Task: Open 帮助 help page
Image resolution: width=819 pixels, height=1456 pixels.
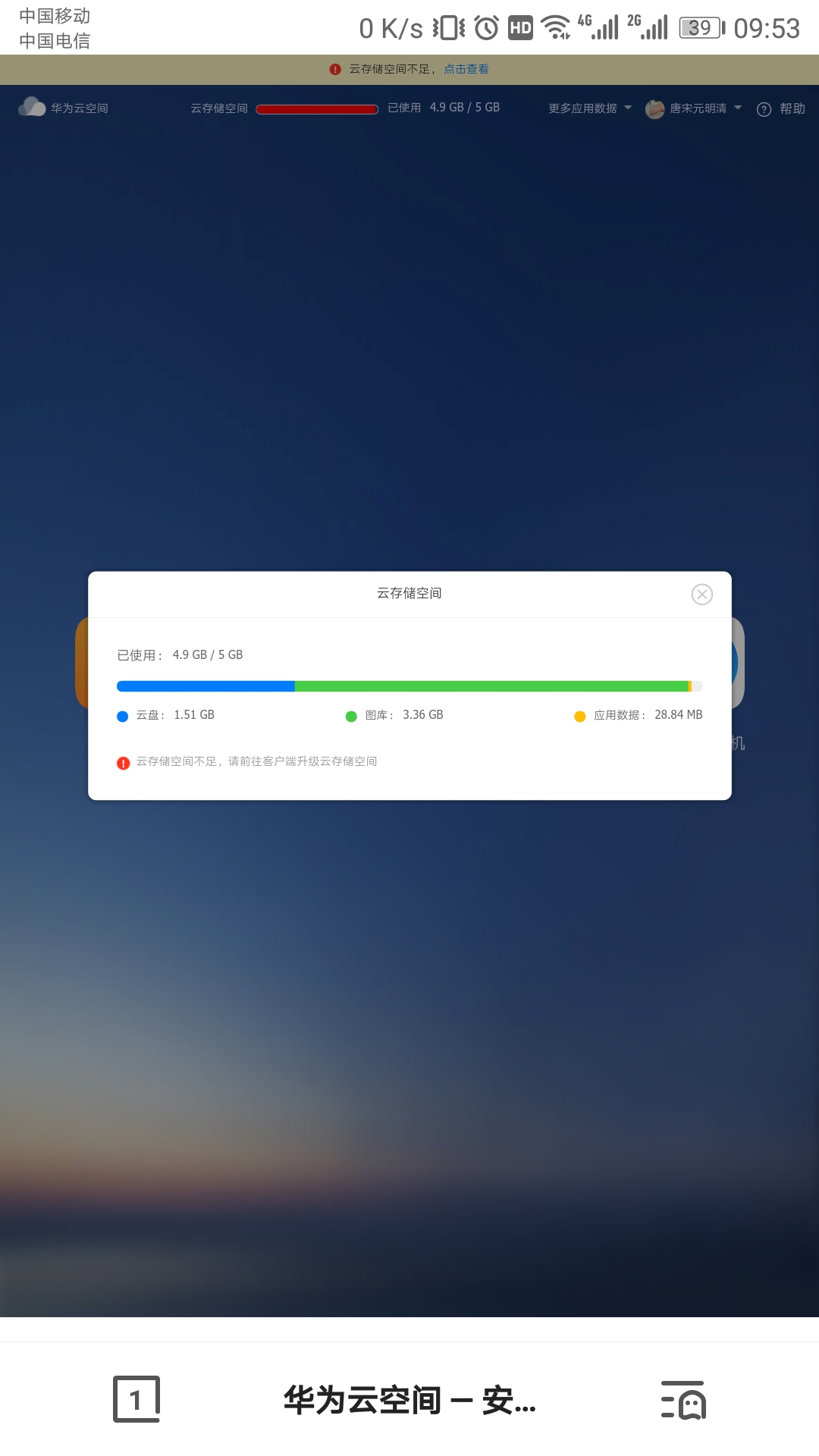Action: click(x=781, y=108)
